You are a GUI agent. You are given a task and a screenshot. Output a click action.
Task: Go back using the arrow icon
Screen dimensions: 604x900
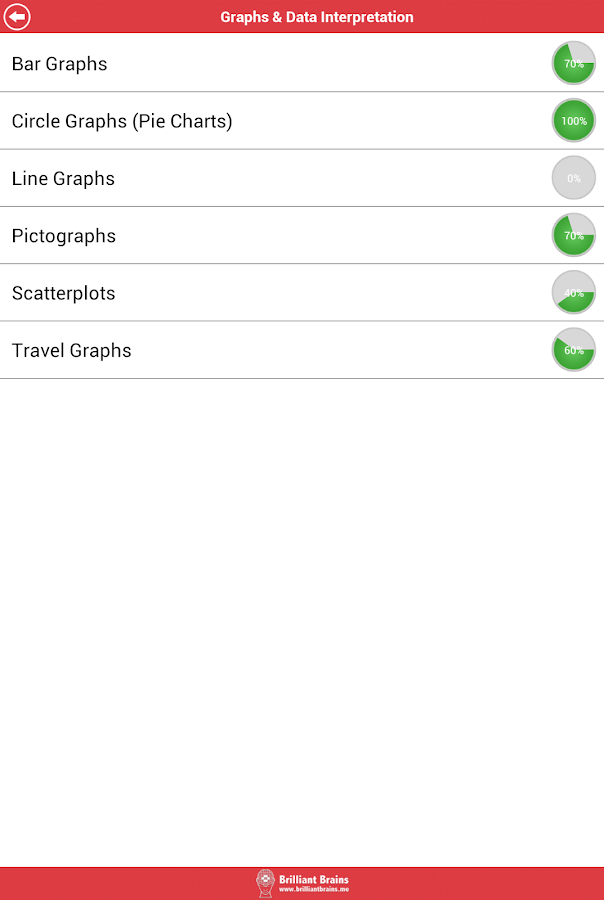point(18,17)
